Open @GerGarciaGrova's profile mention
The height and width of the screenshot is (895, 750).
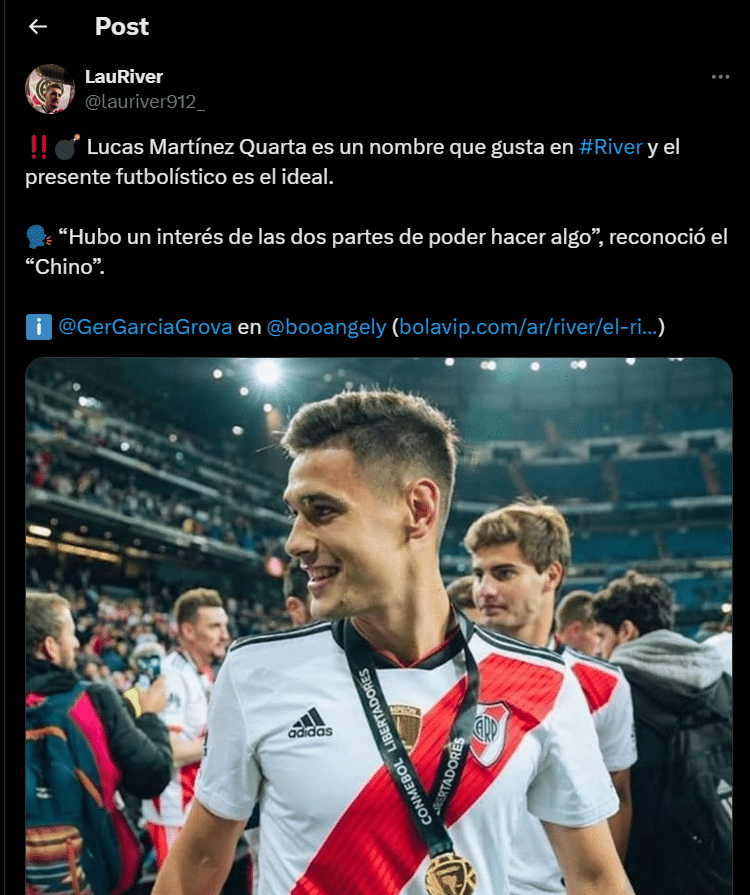coord(146,327)
